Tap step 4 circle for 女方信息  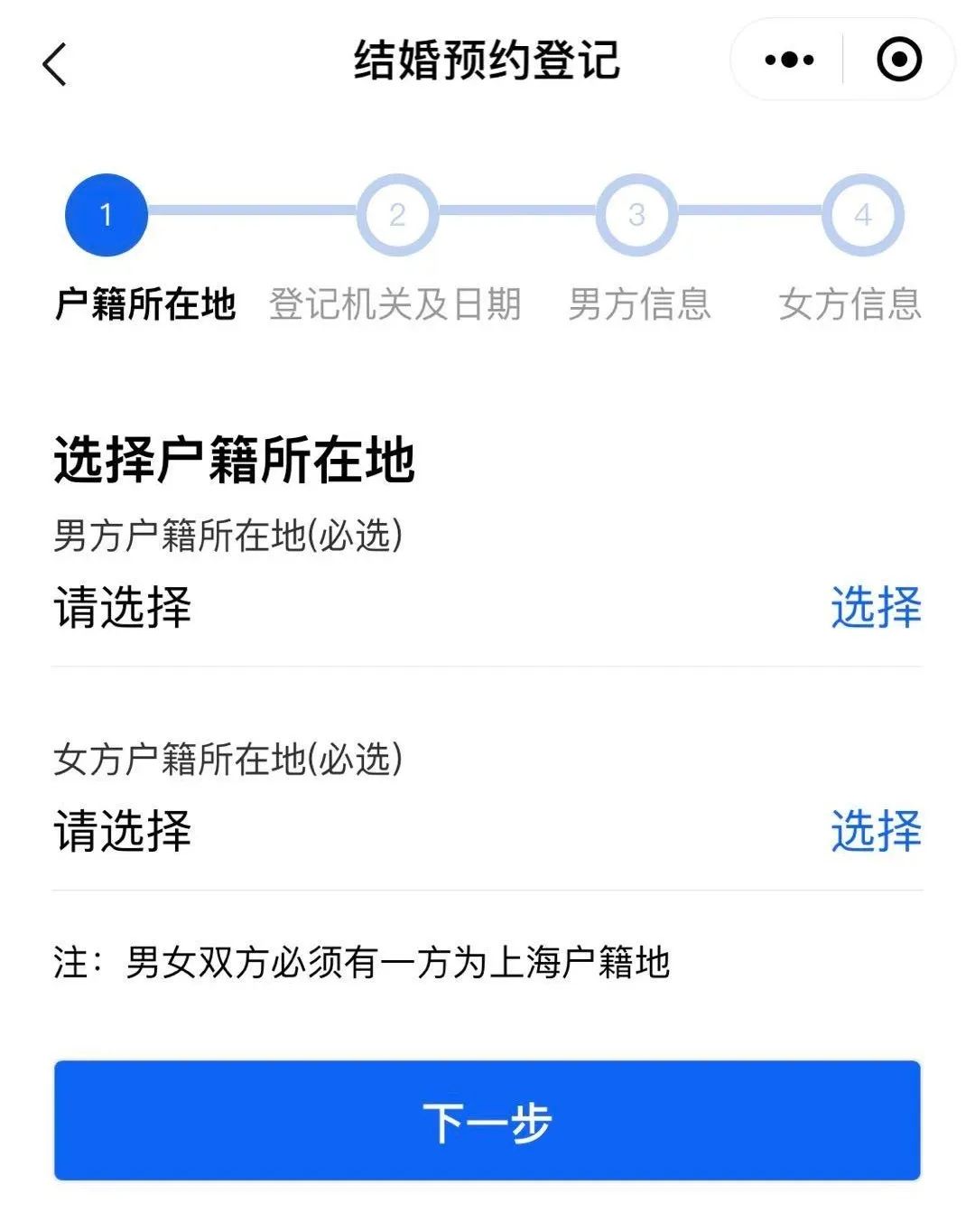click(862, 214)
